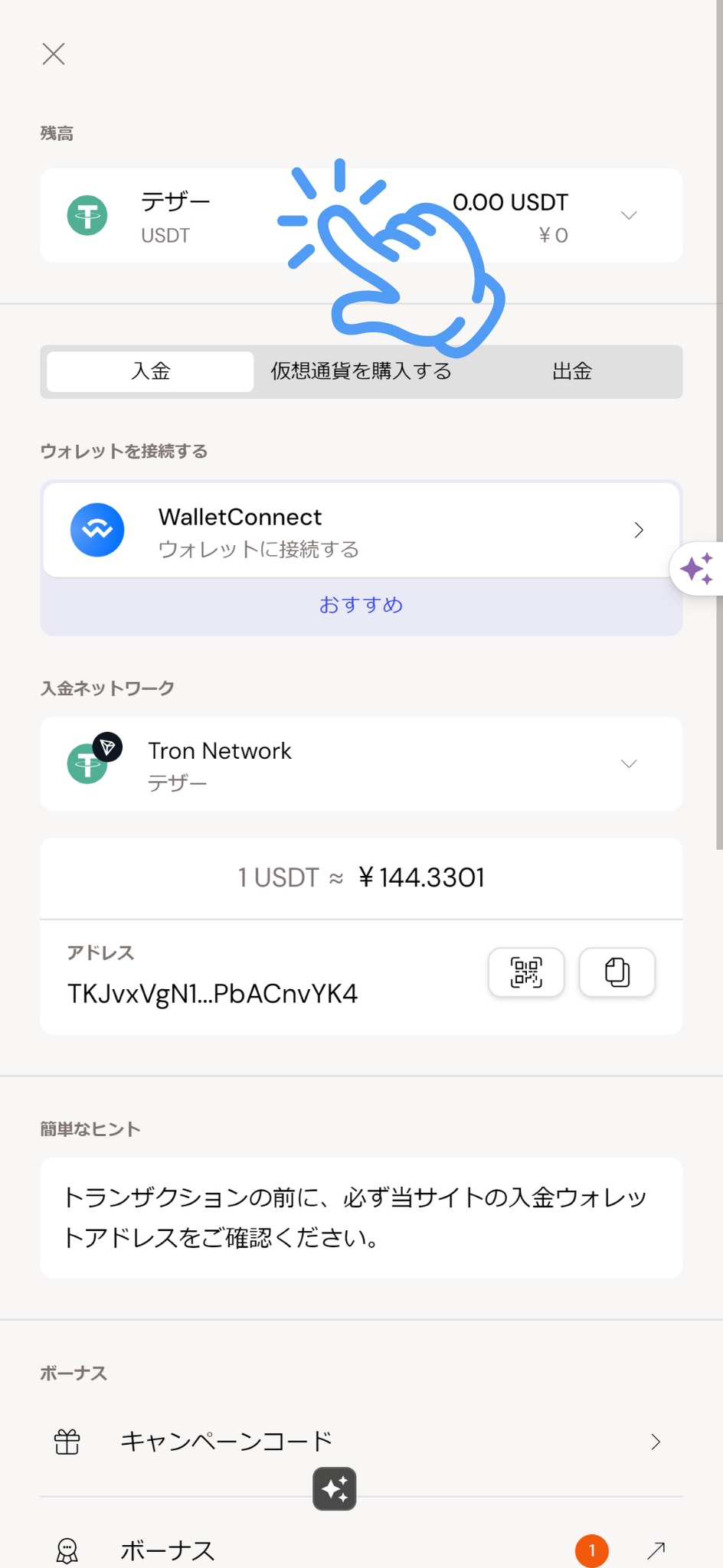Click the WalletConnect logo
The image size is (723, 1568).
tap(97, 529)
